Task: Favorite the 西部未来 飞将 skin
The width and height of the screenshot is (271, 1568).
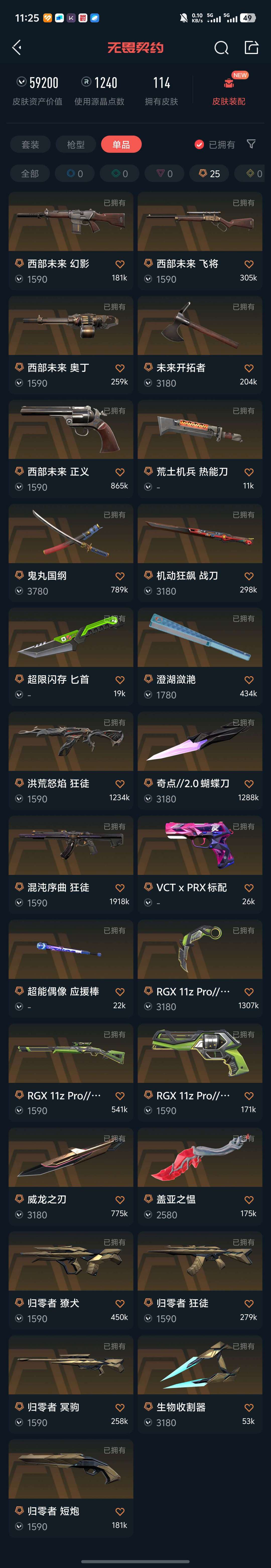Action: [x=248, y=264]
